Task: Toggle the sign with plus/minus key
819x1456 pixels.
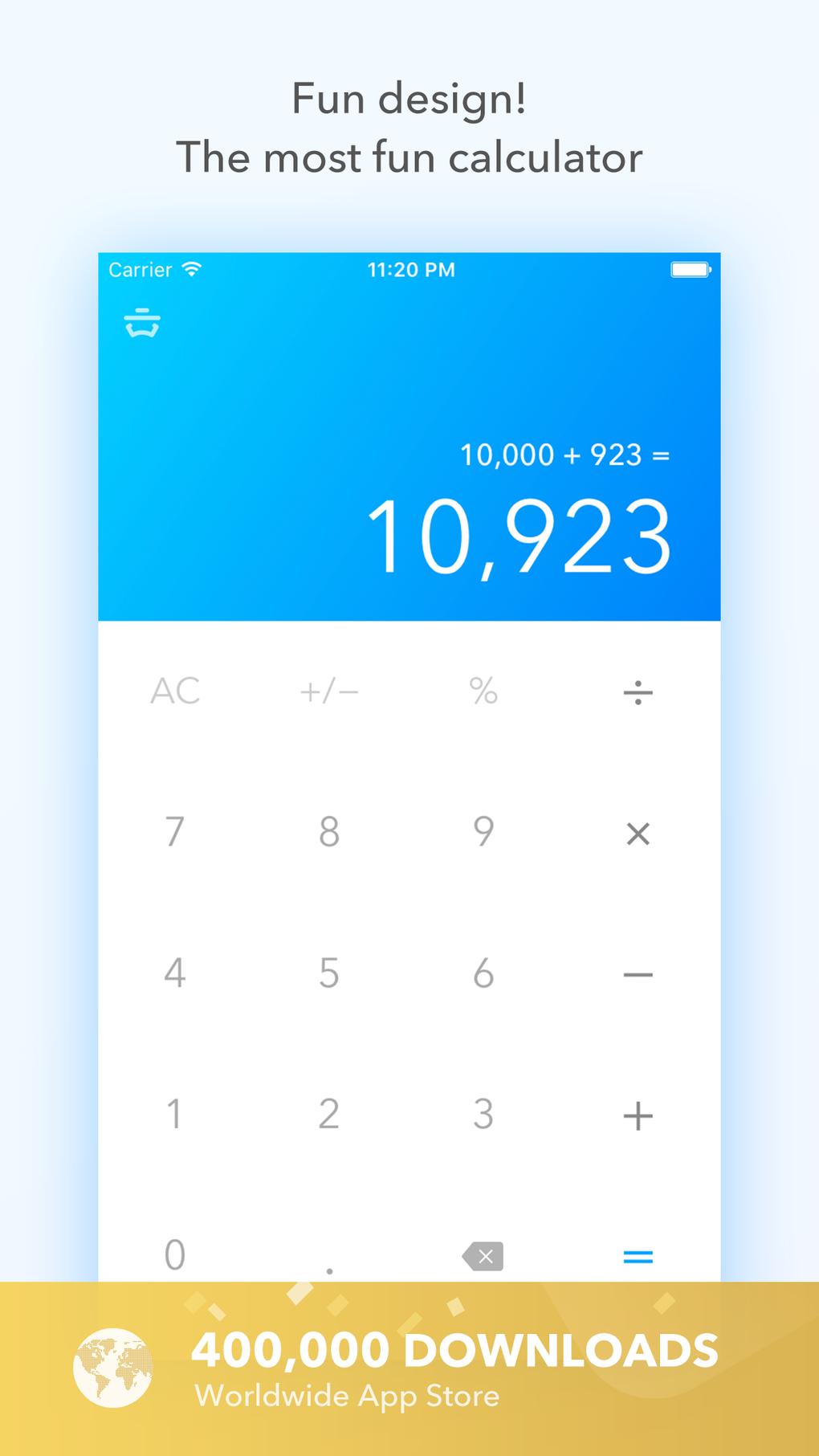Action: (x=328, y=691)
